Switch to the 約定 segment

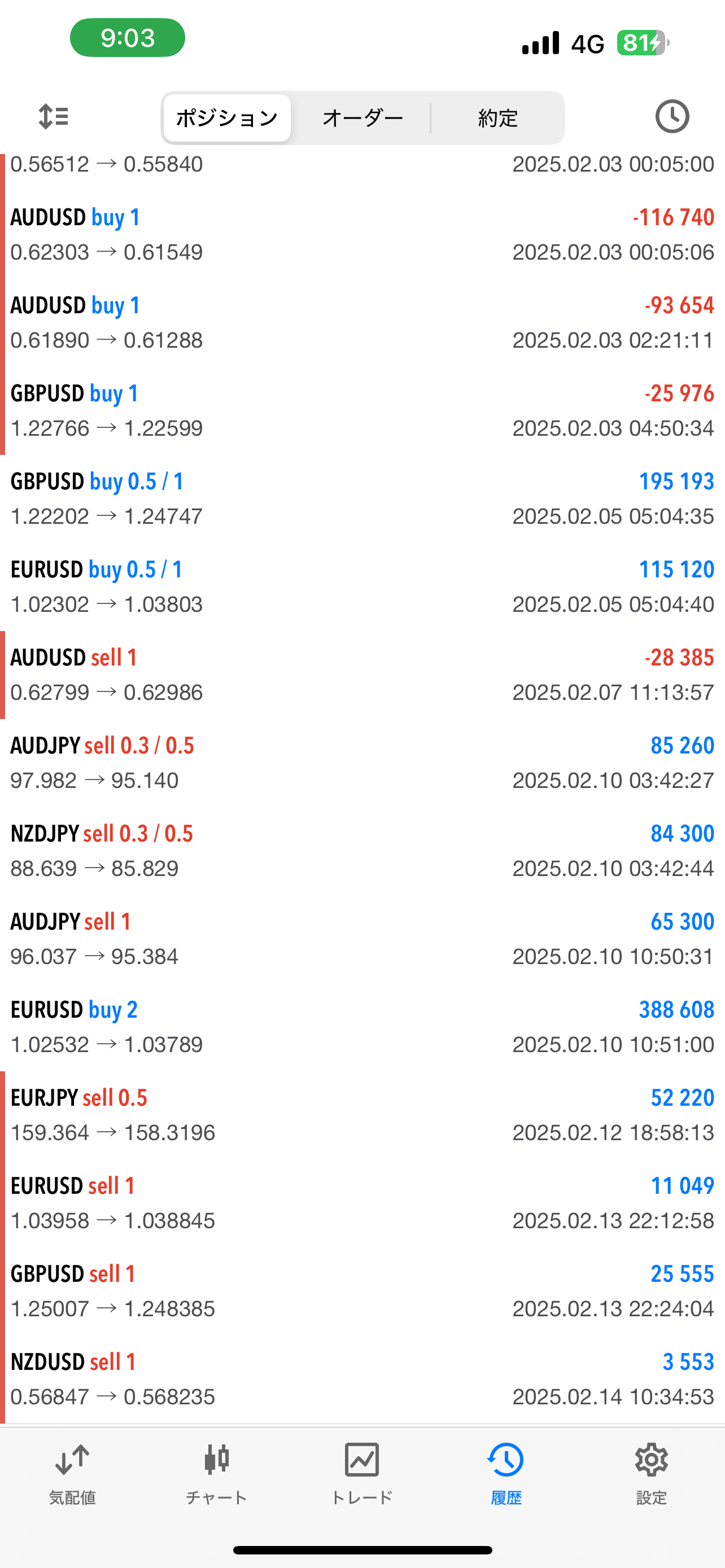(497, 118)
